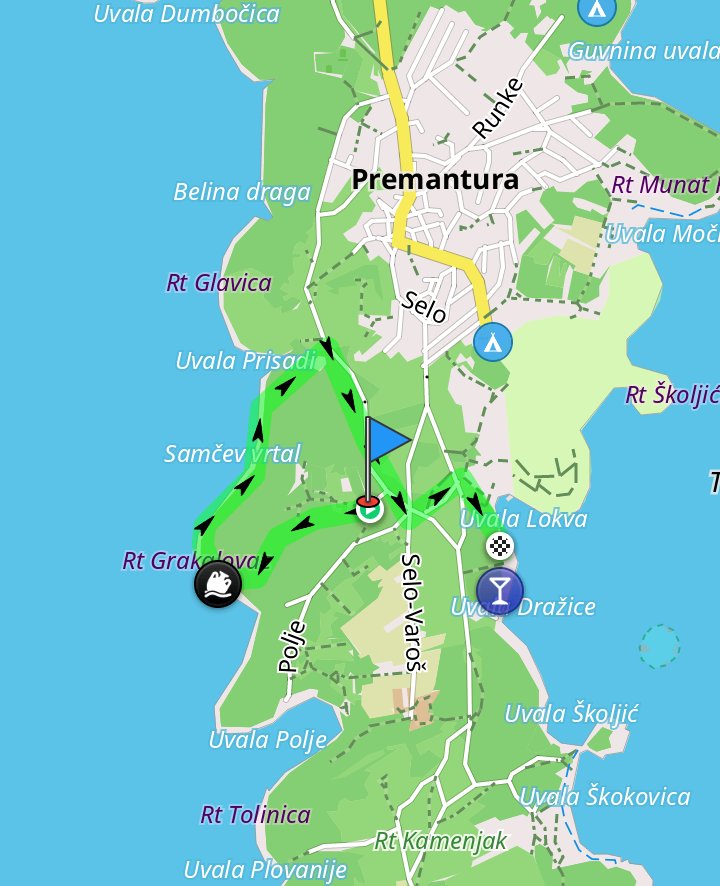Tap the green track start marker
The height and width of the screenshot is (886, 720).
369,509
